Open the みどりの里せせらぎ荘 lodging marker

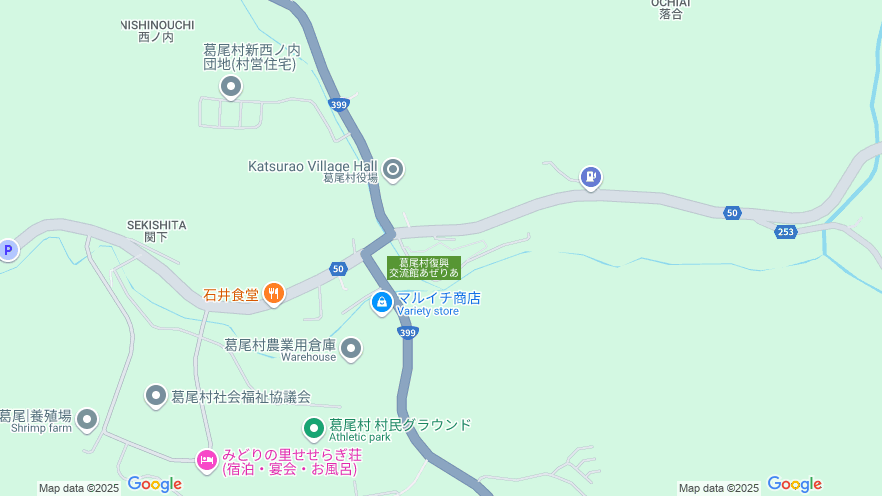207,459
